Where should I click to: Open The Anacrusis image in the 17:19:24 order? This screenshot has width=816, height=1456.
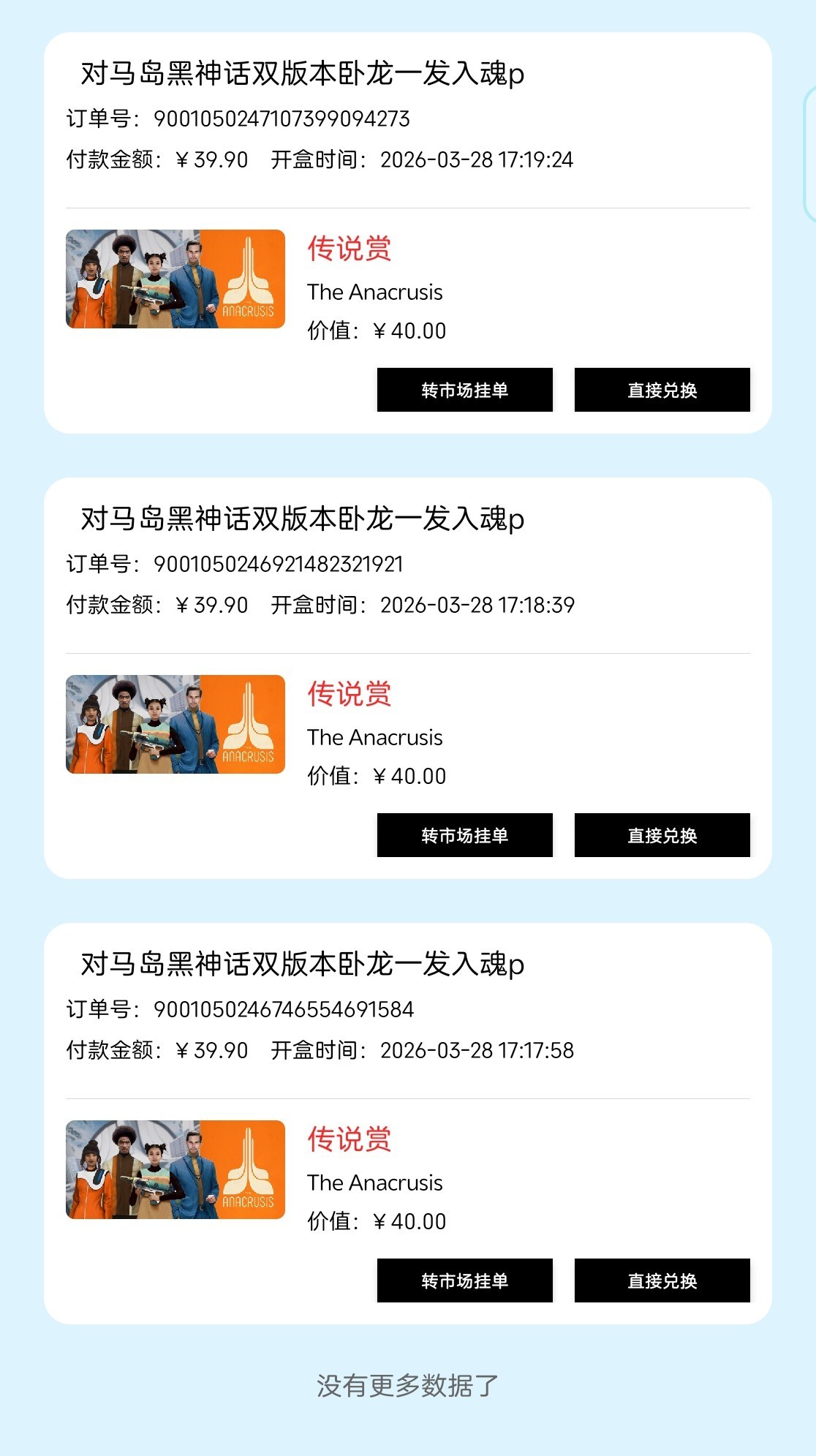tap(175, 279)
